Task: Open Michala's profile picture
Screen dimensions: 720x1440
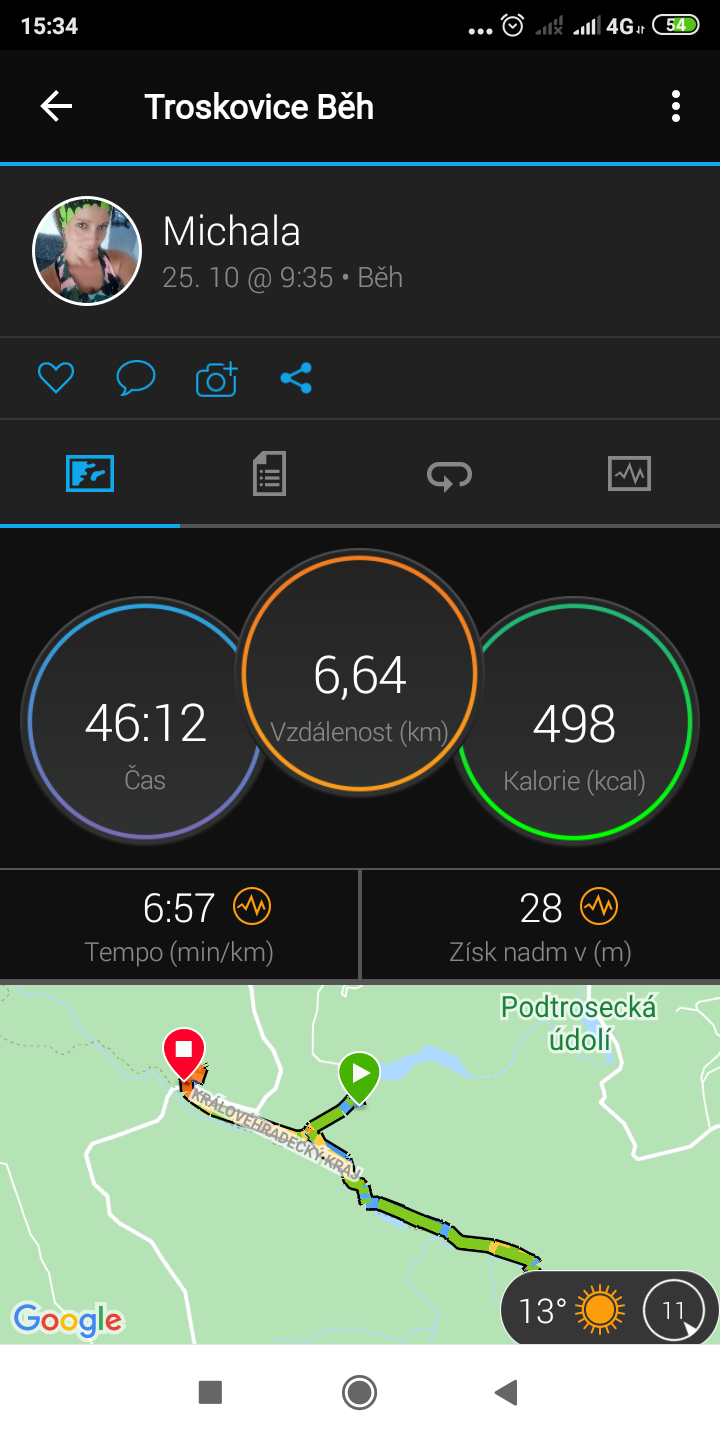Action: point(87,251)
